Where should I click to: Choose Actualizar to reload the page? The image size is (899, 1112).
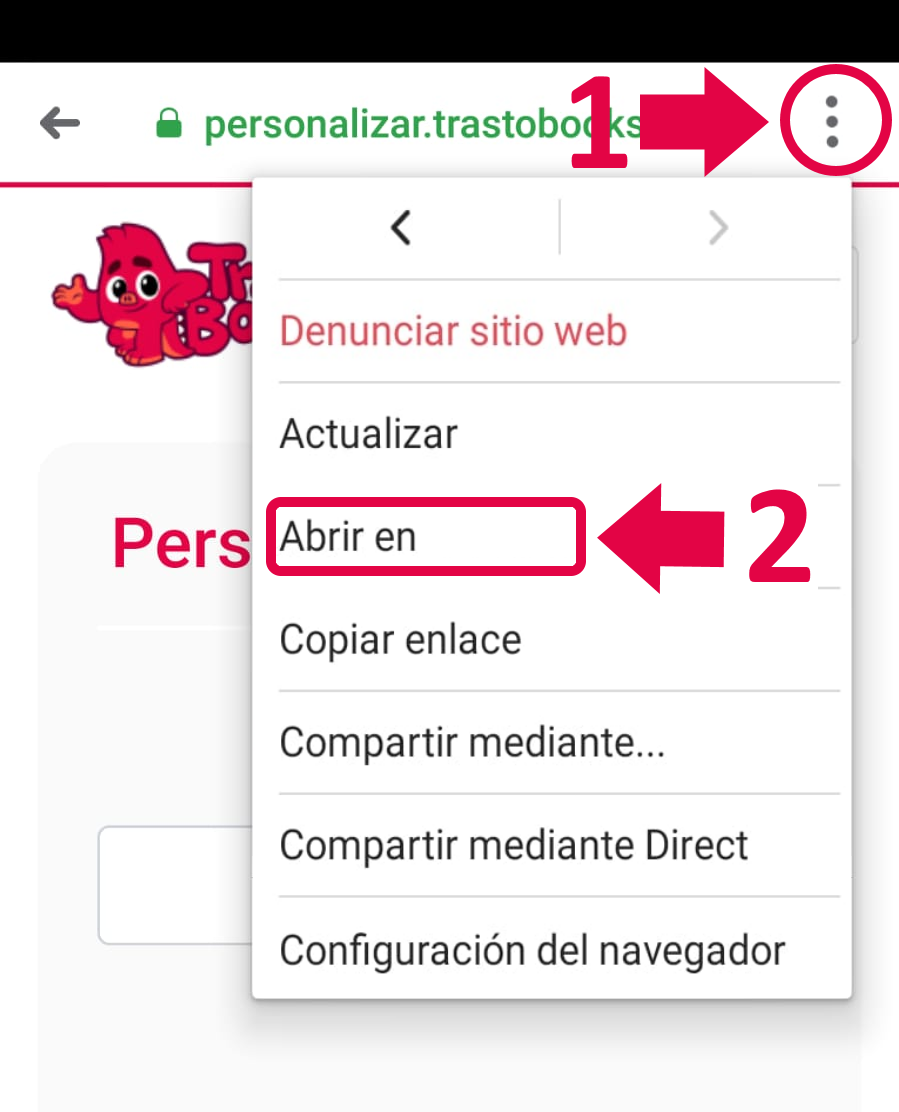[x=369, y=434]
